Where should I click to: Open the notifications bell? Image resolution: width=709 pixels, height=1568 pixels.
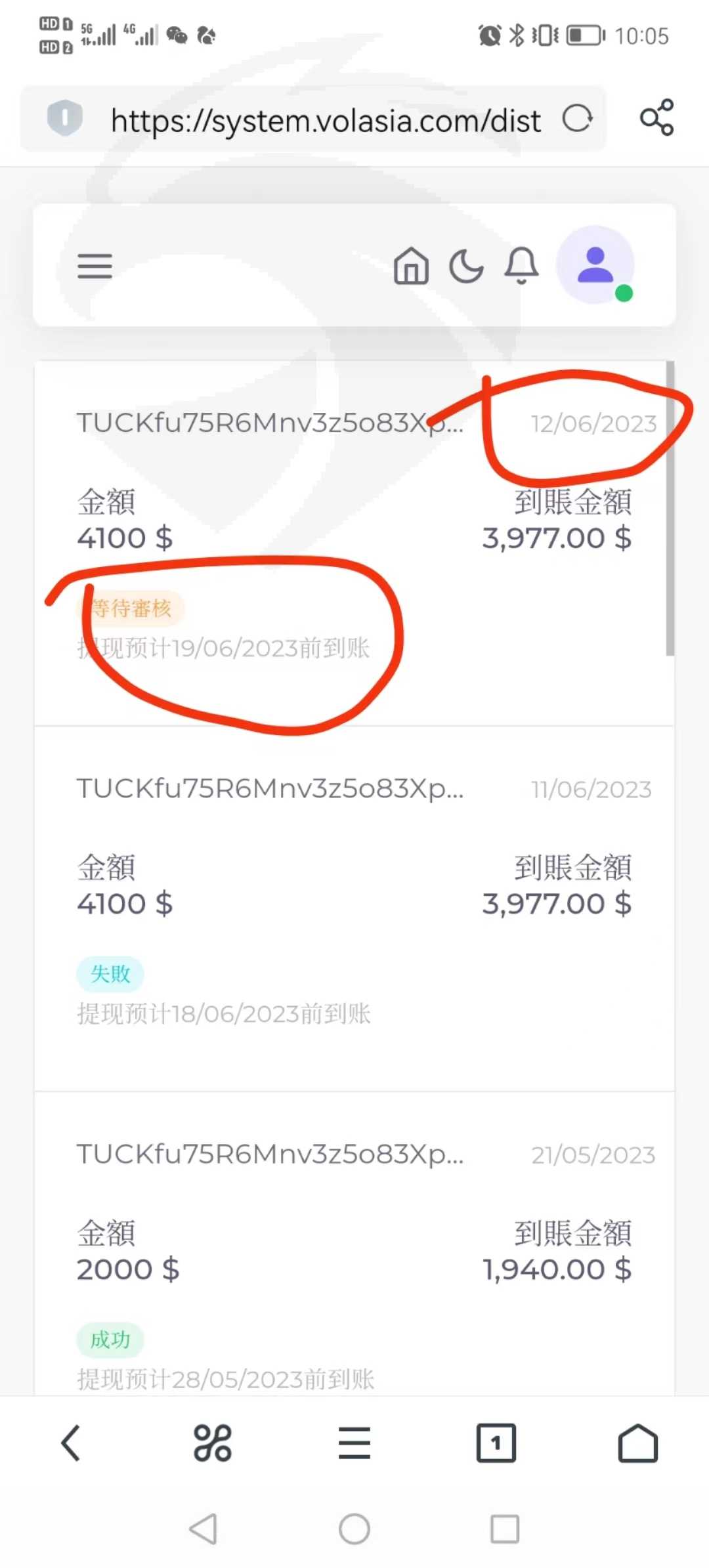(522, 266)
